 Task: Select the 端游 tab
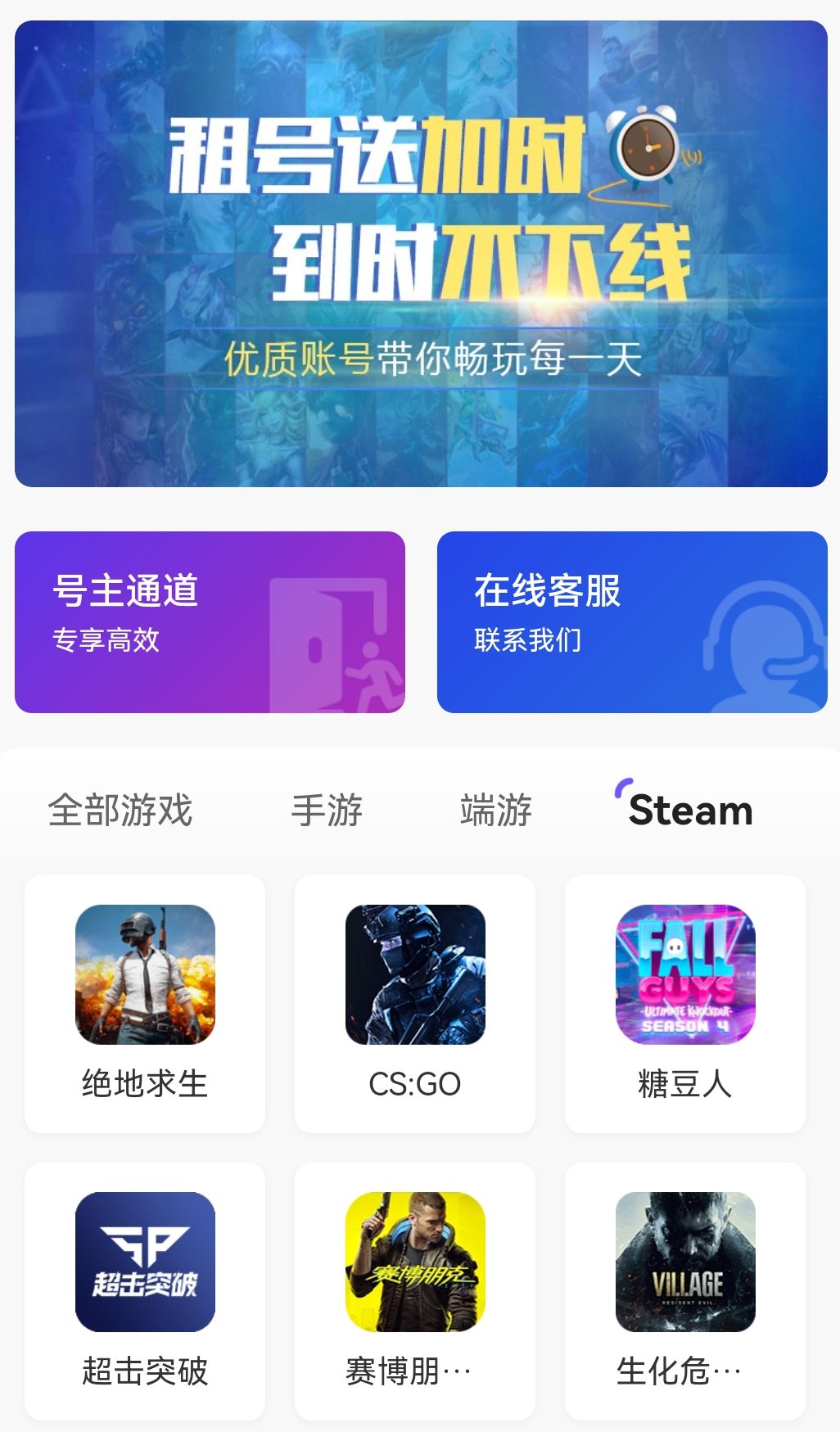(495, 811)
